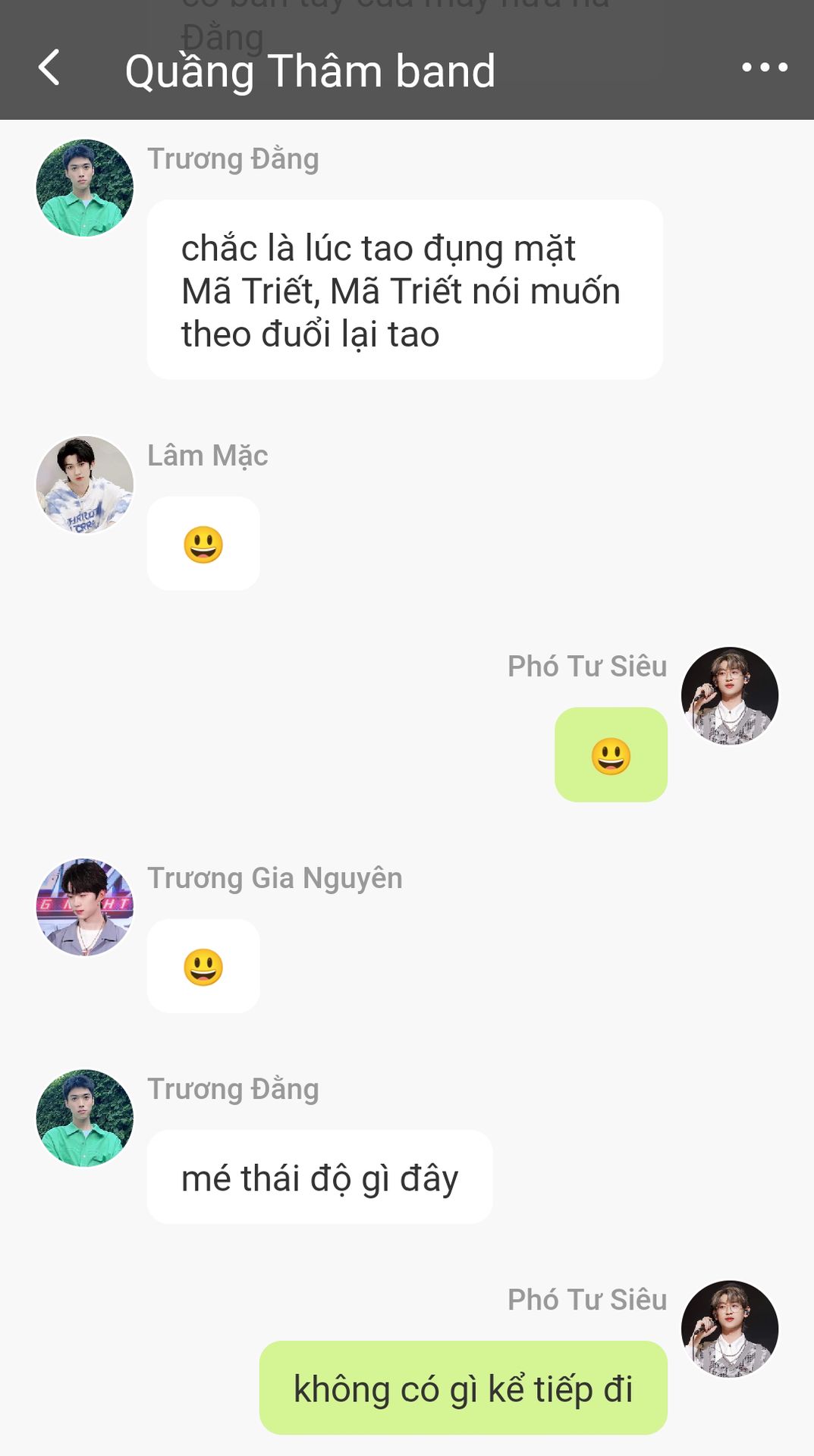Open the three-dot overflow menu
The width and height of the screenshot is (814, 1456).
764,68
